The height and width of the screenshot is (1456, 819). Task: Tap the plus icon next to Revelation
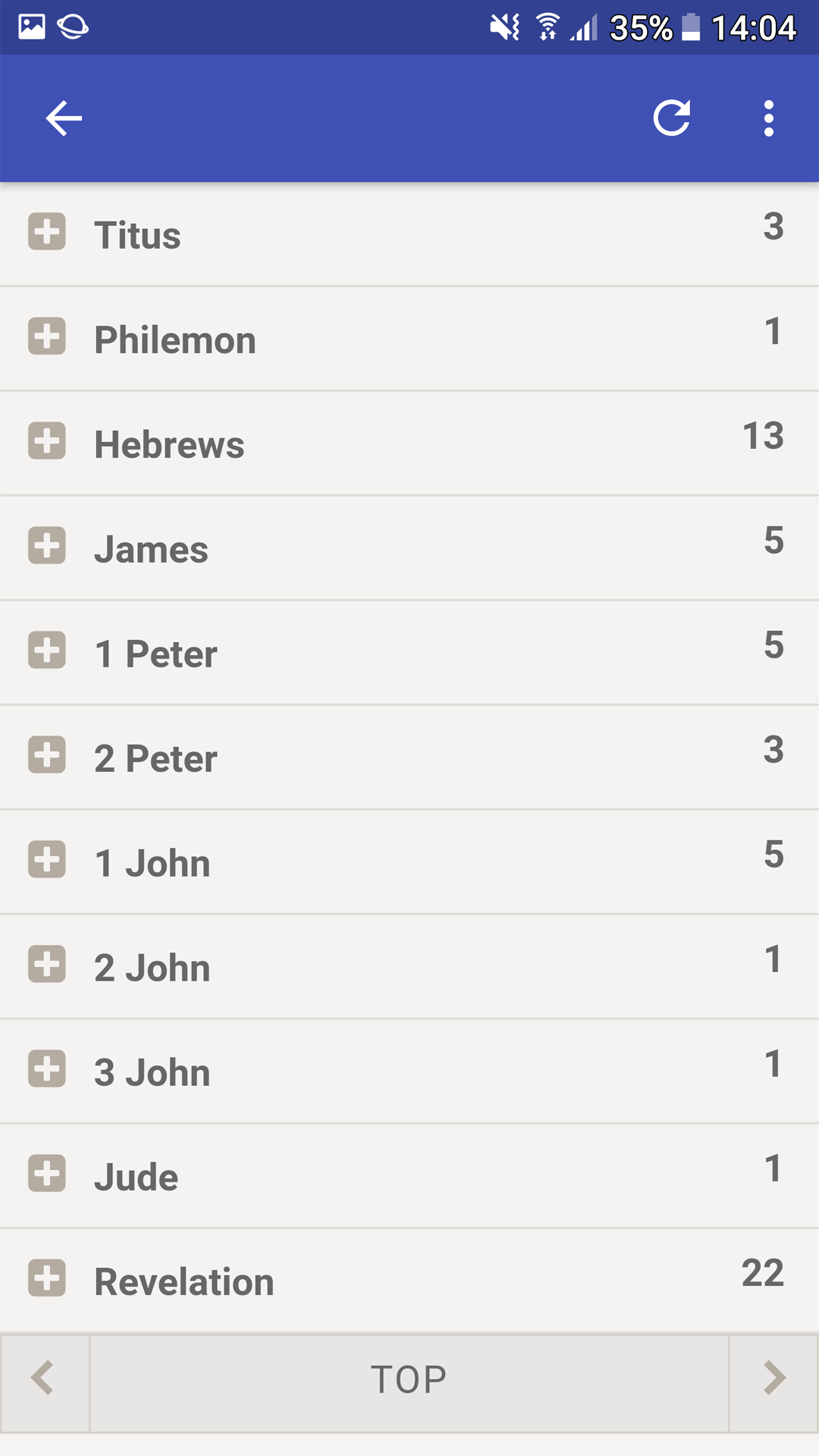coord(49,1280)
